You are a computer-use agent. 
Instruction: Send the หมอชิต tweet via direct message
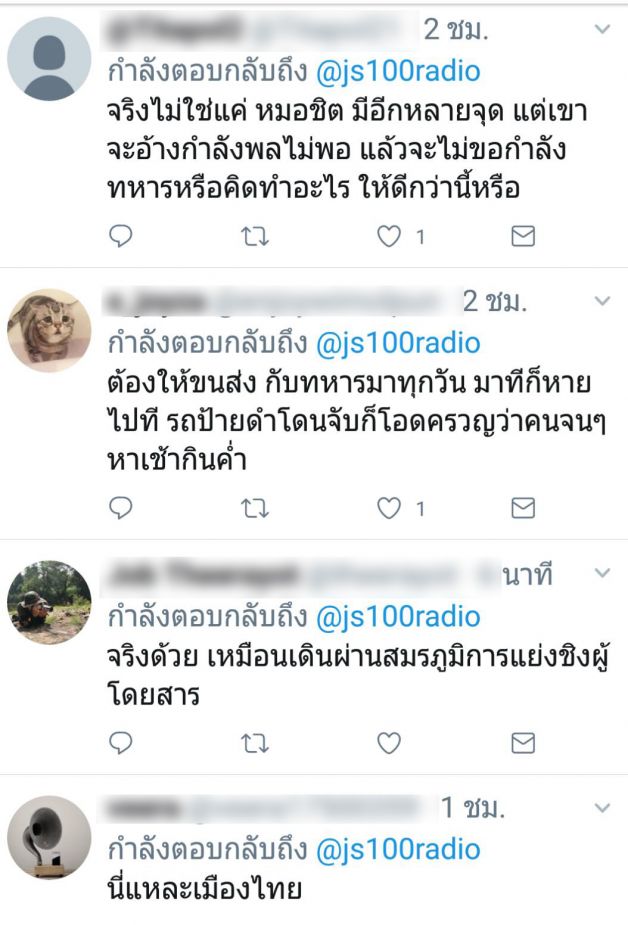point(523,236)
